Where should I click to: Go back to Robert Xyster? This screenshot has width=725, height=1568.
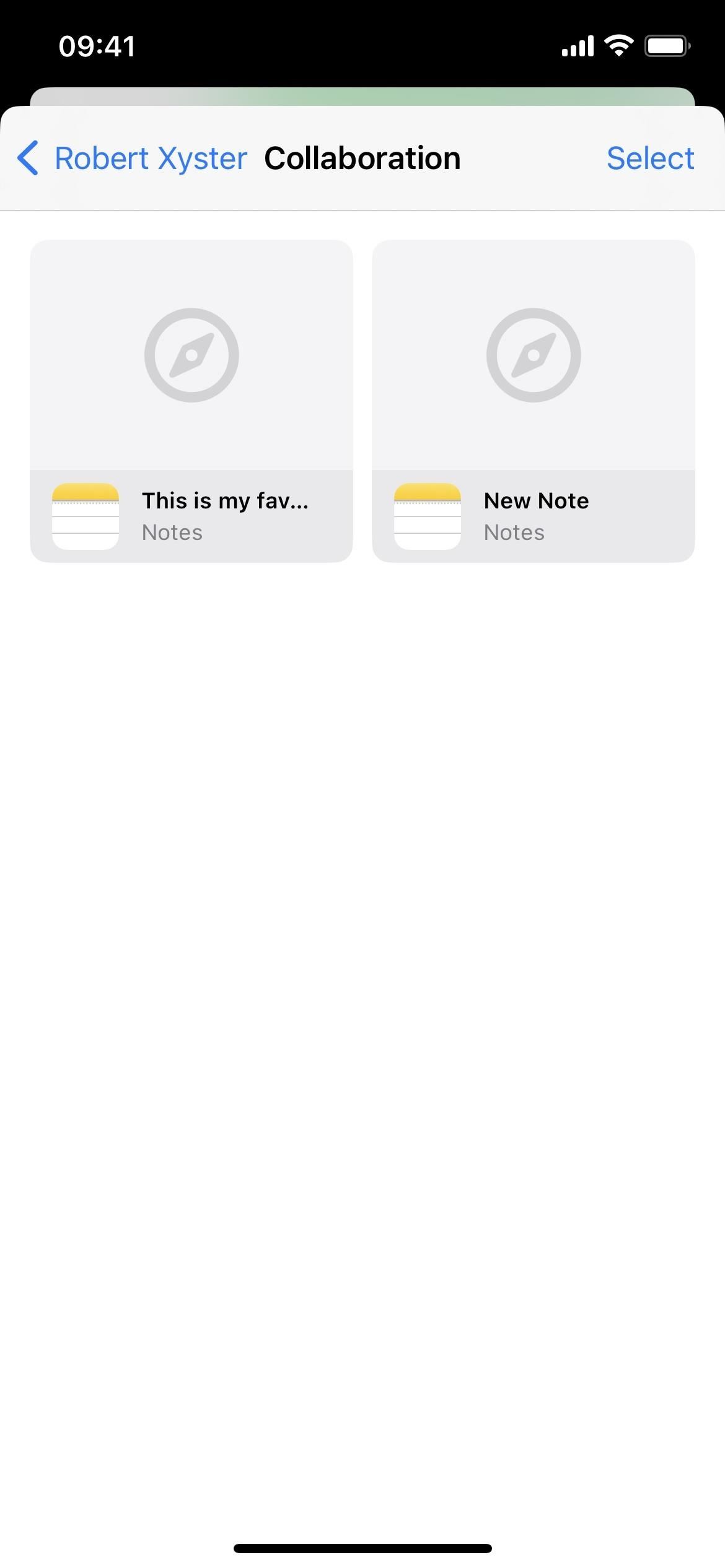[x=132, y=159]
